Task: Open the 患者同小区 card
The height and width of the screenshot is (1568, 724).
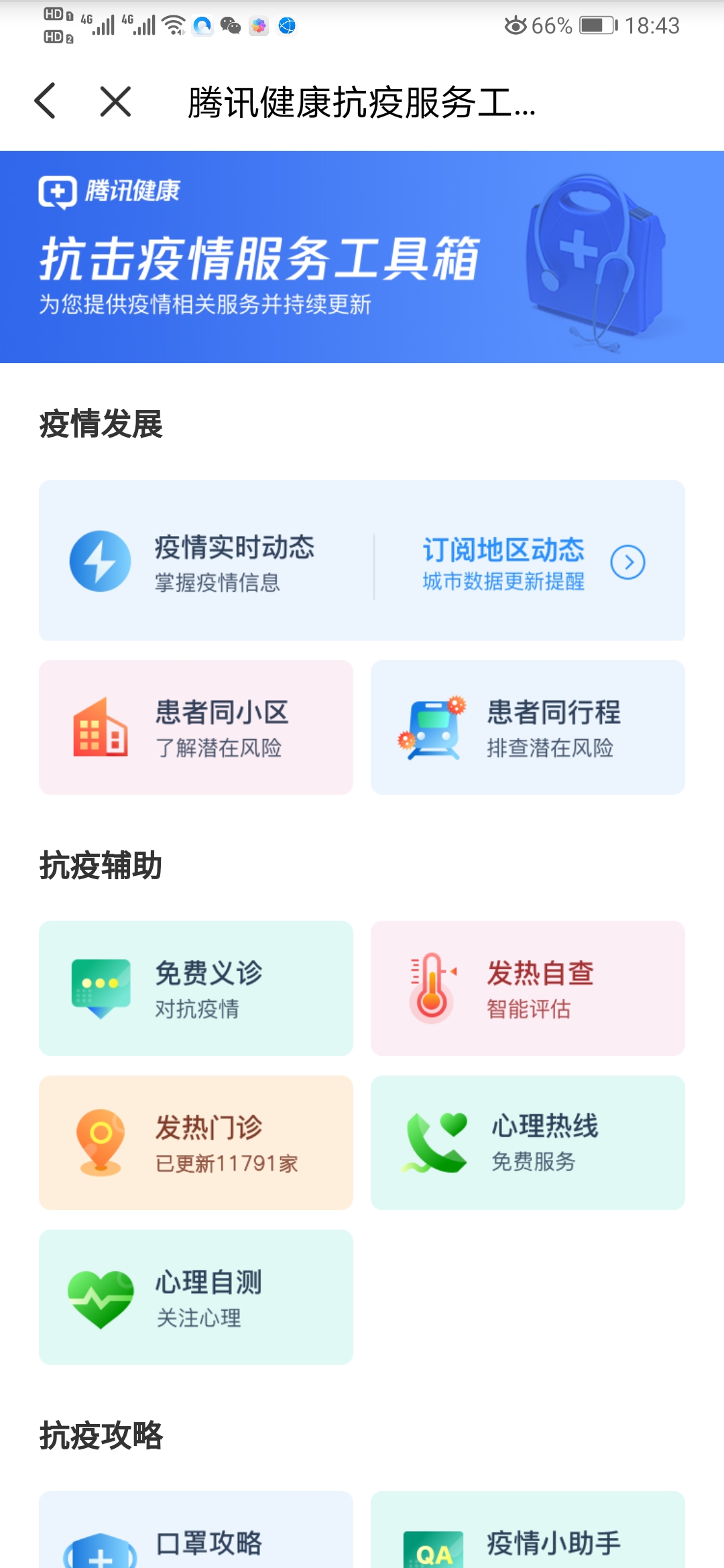Action: 196,728
